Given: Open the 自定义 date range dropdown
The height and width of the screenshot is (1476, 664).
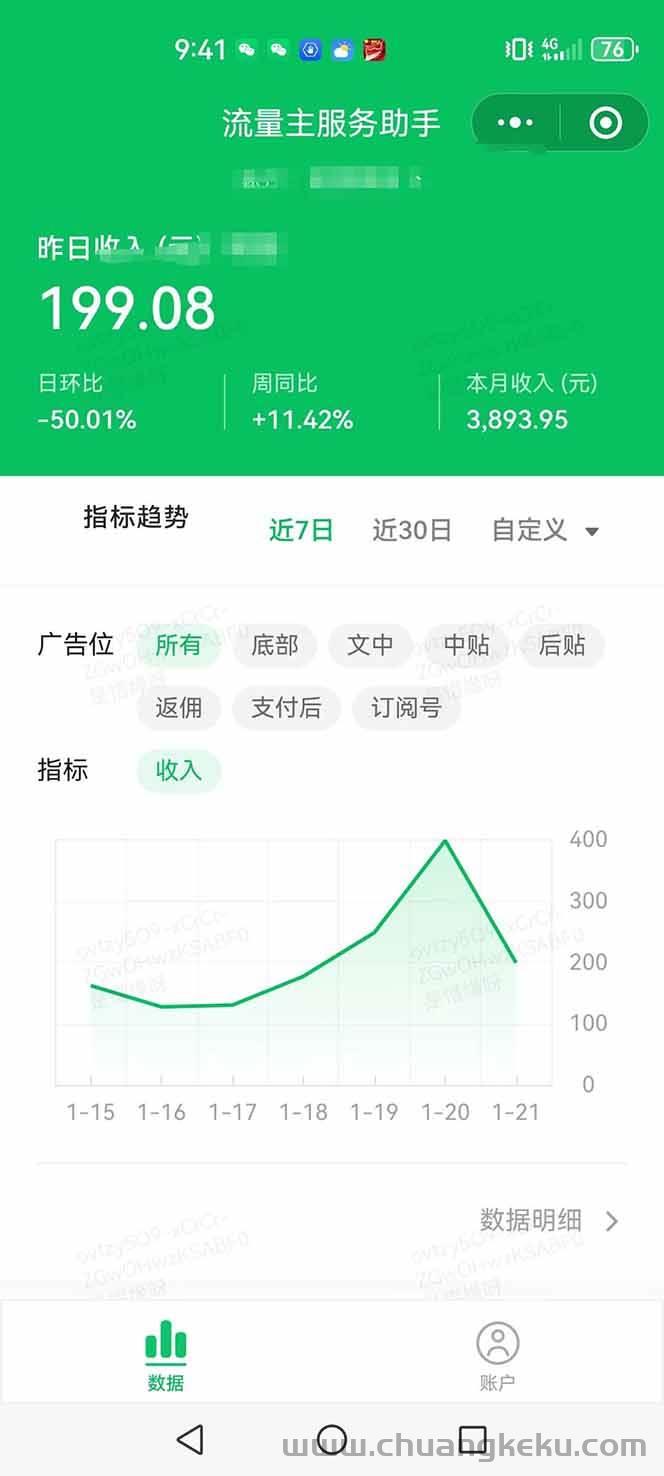Looking at the screenshot, I should coord(545,530).
